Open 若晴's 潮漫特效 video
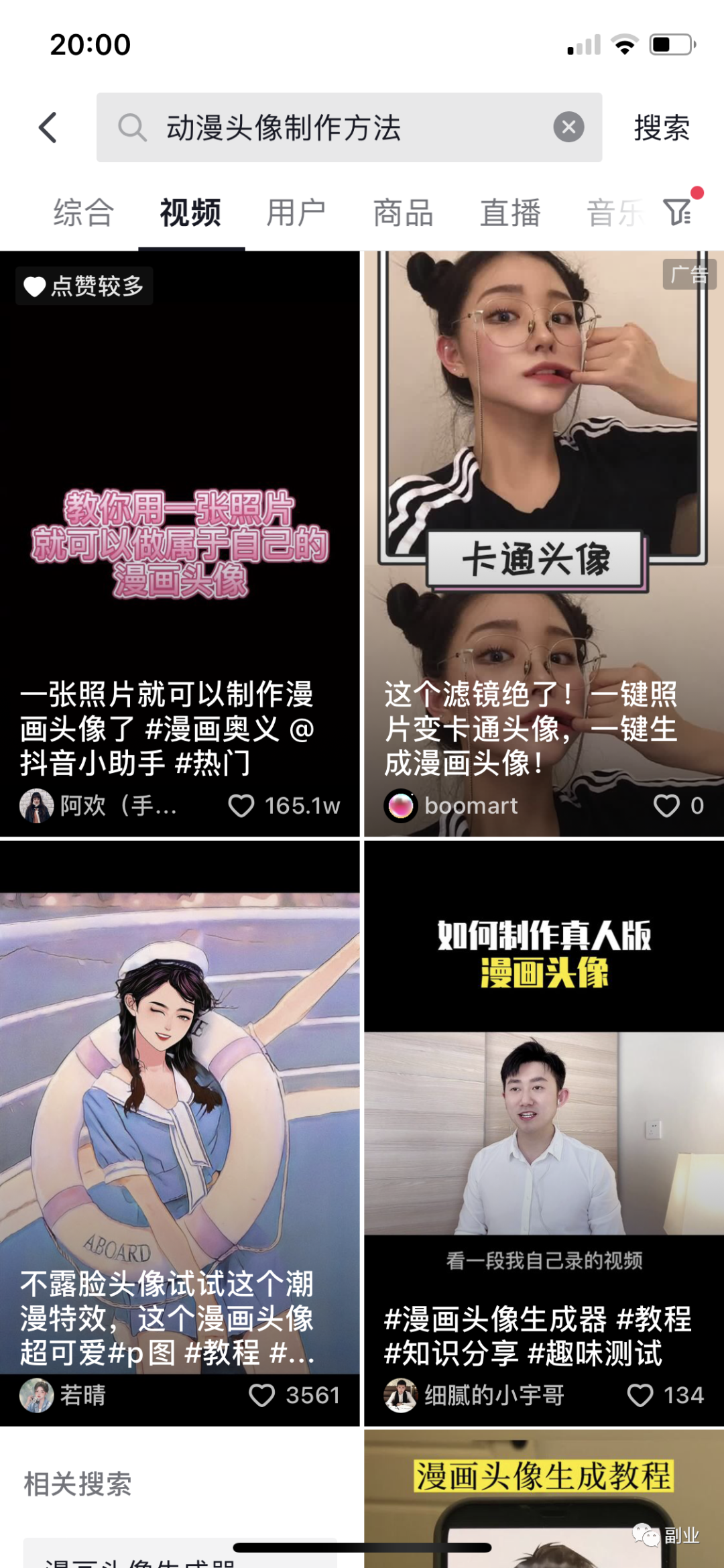 coord(180,1106)
